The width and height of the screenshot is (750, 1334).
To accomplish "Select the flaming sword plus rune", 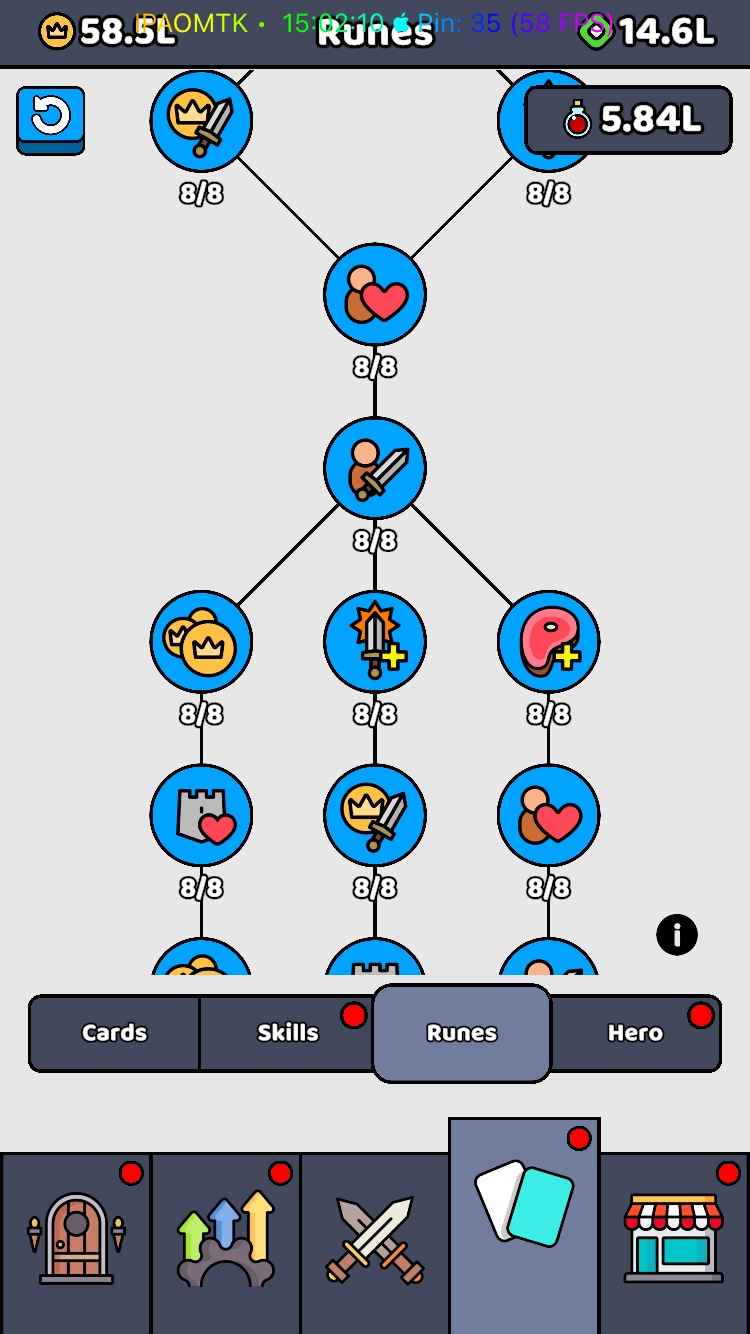I will point(375,642).
